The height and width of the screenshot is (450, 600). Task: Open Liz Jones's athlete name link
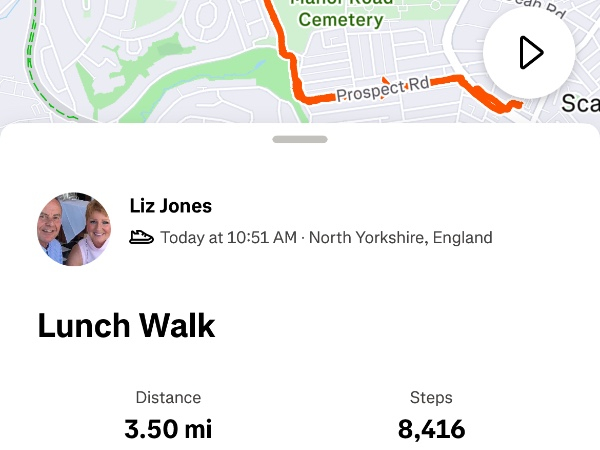(171, 206)
